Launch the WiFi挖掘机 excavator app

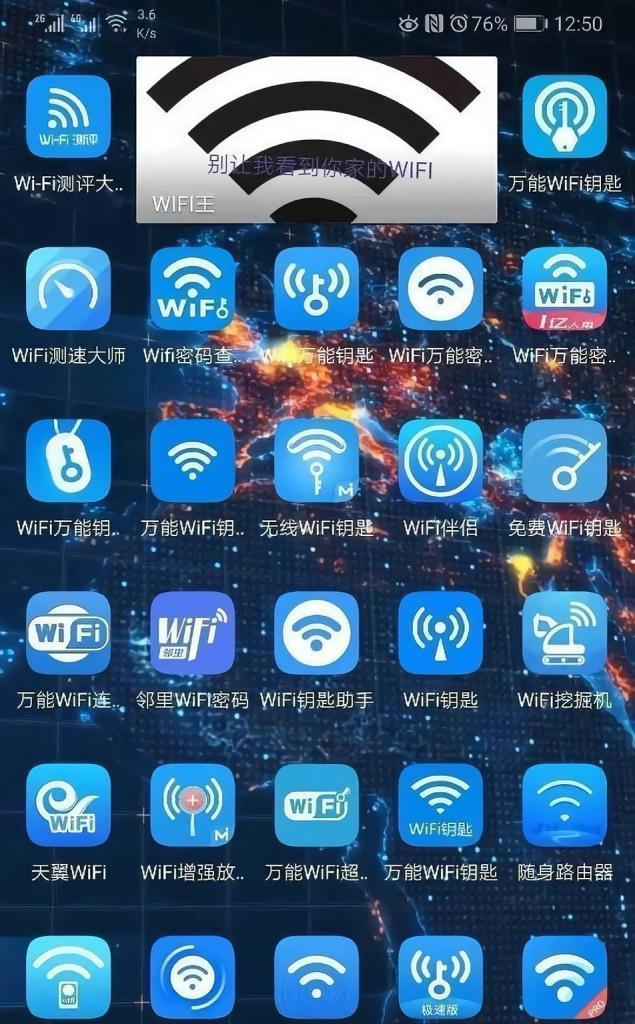point(564,633)
